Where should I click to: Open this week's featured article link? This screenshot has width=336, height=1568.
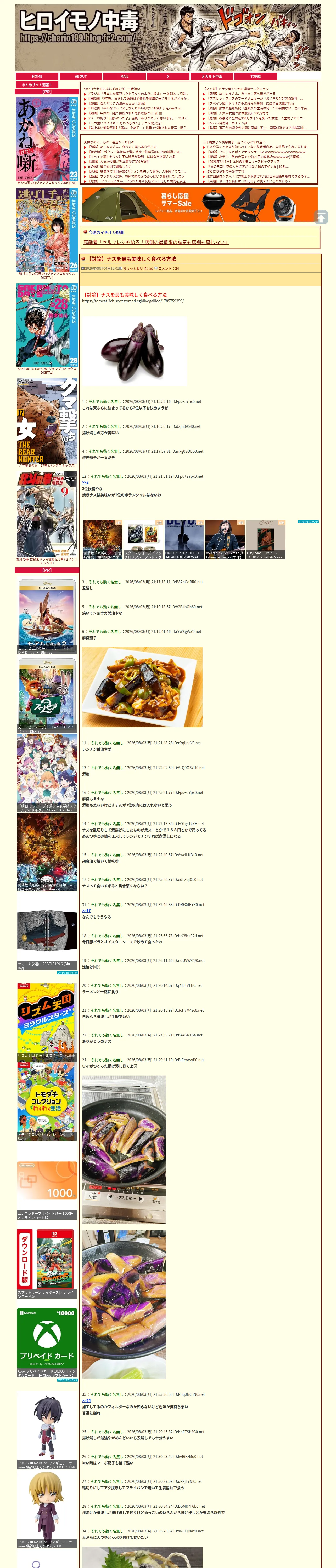(155, 242)
